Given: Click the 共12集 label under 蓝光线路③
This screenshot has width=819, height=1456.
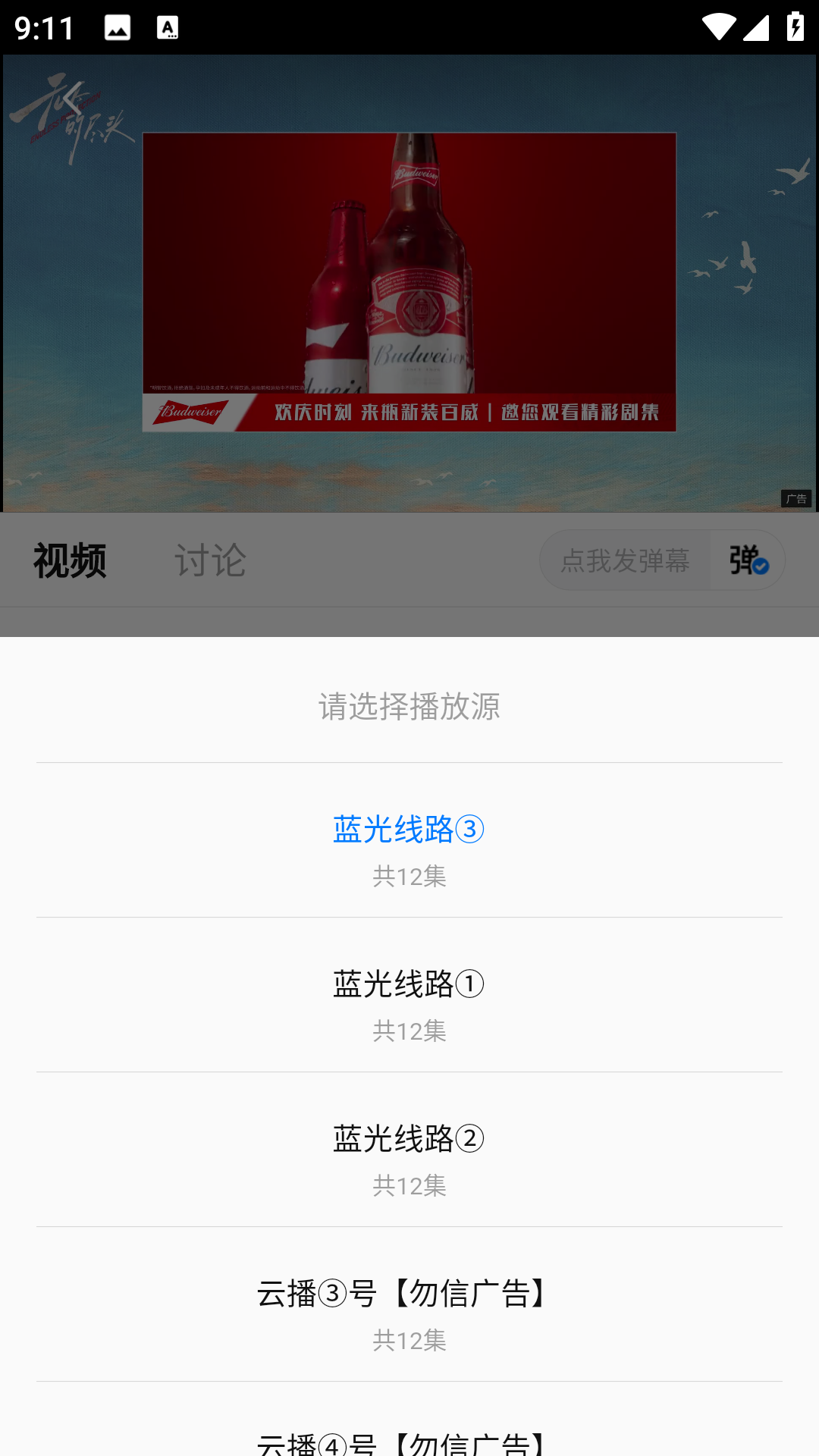Looking at the screenshot, I should 409,876.
